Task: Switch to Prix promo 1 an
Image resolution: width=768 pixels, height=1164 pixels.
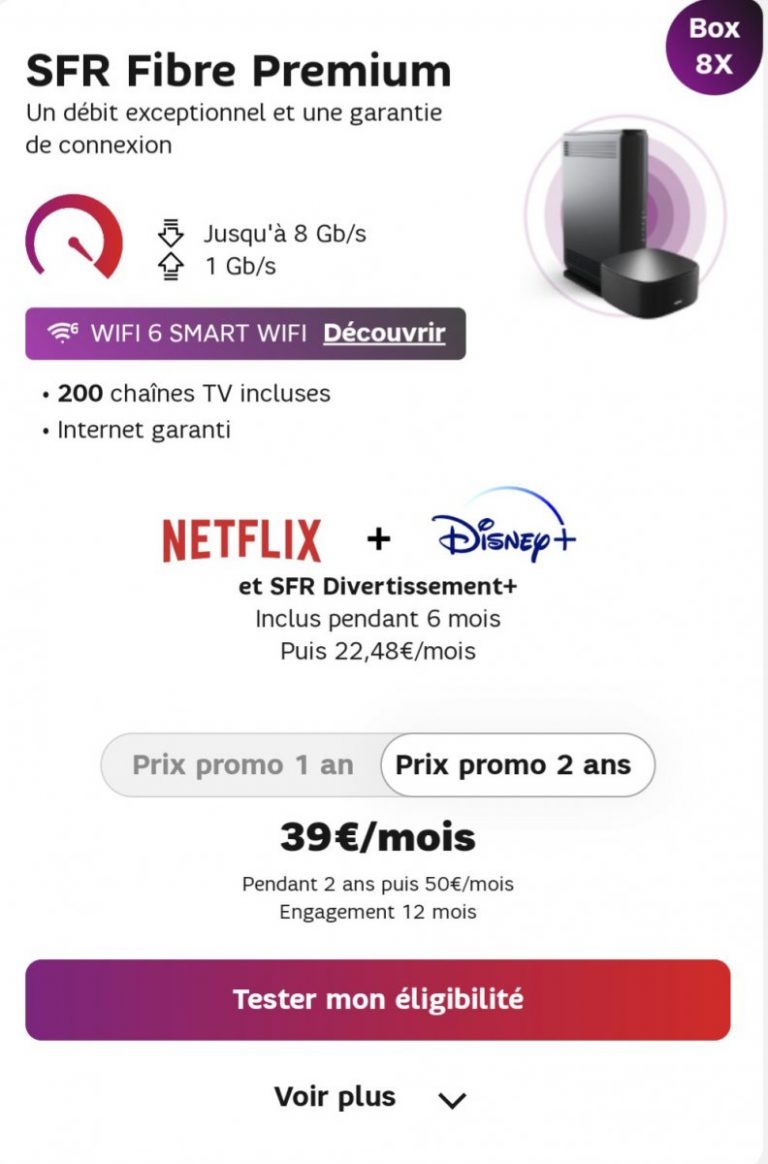Action: coord(243,765)
